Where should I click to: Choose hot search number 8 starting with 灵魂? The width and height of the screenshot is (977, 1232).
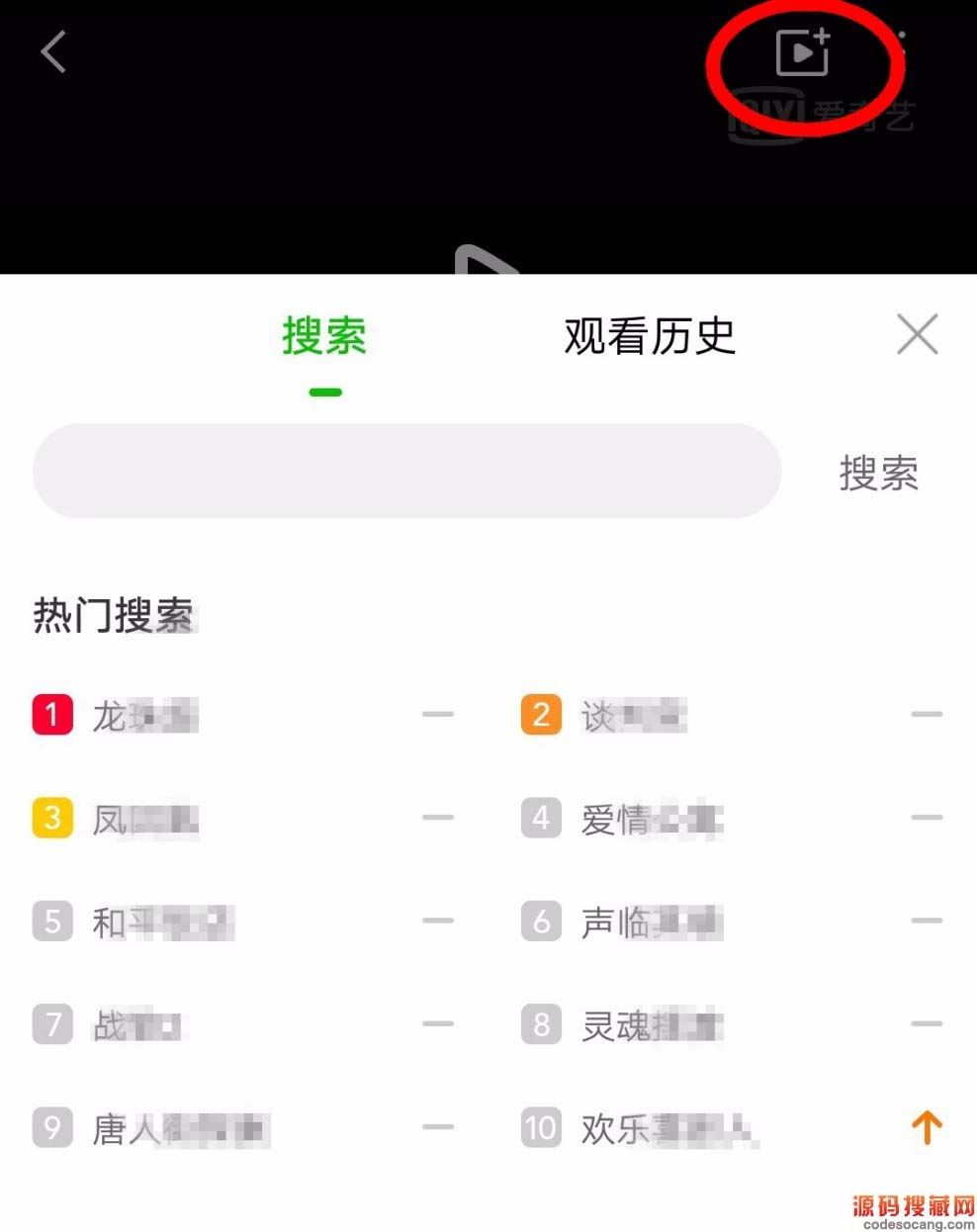click(651, 1025)
